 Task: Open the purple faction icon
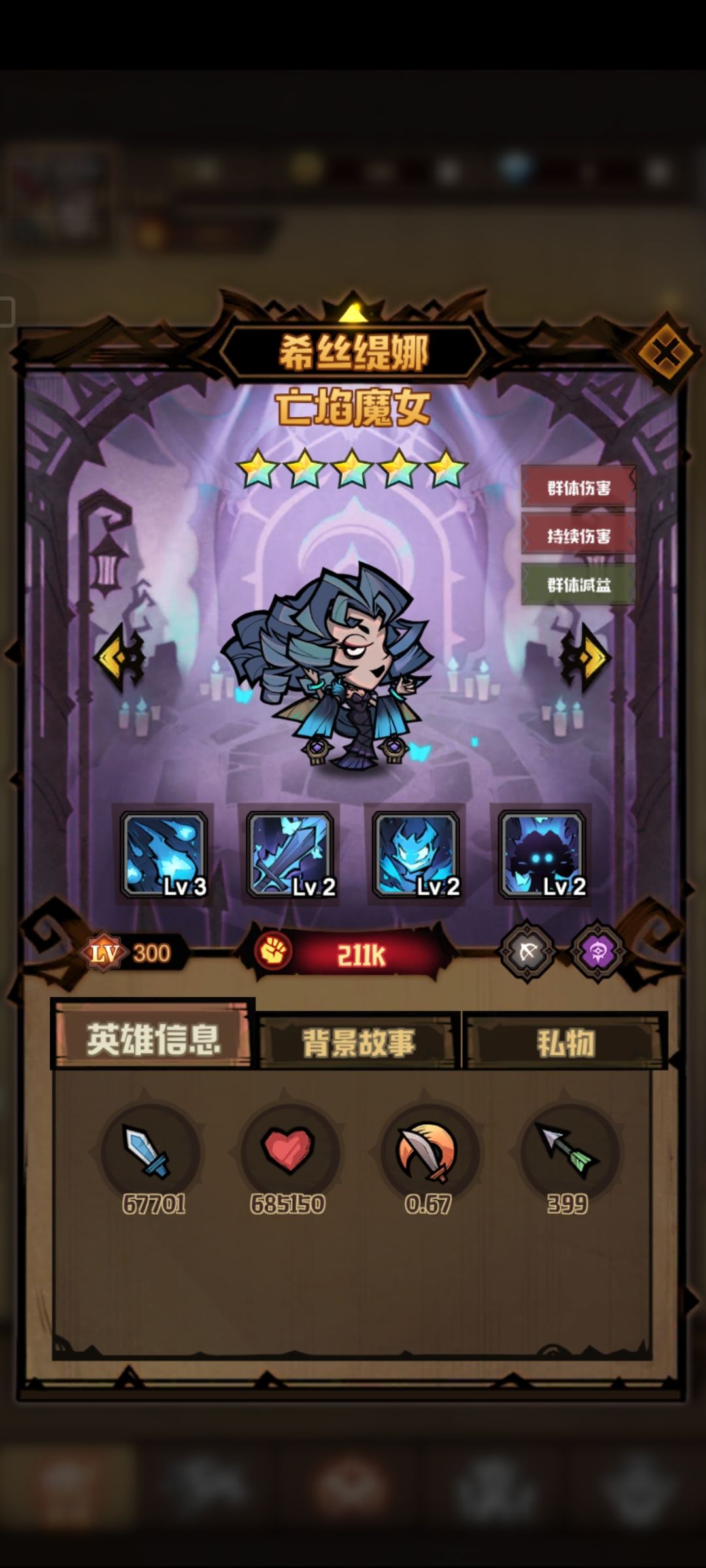(597, 952)
